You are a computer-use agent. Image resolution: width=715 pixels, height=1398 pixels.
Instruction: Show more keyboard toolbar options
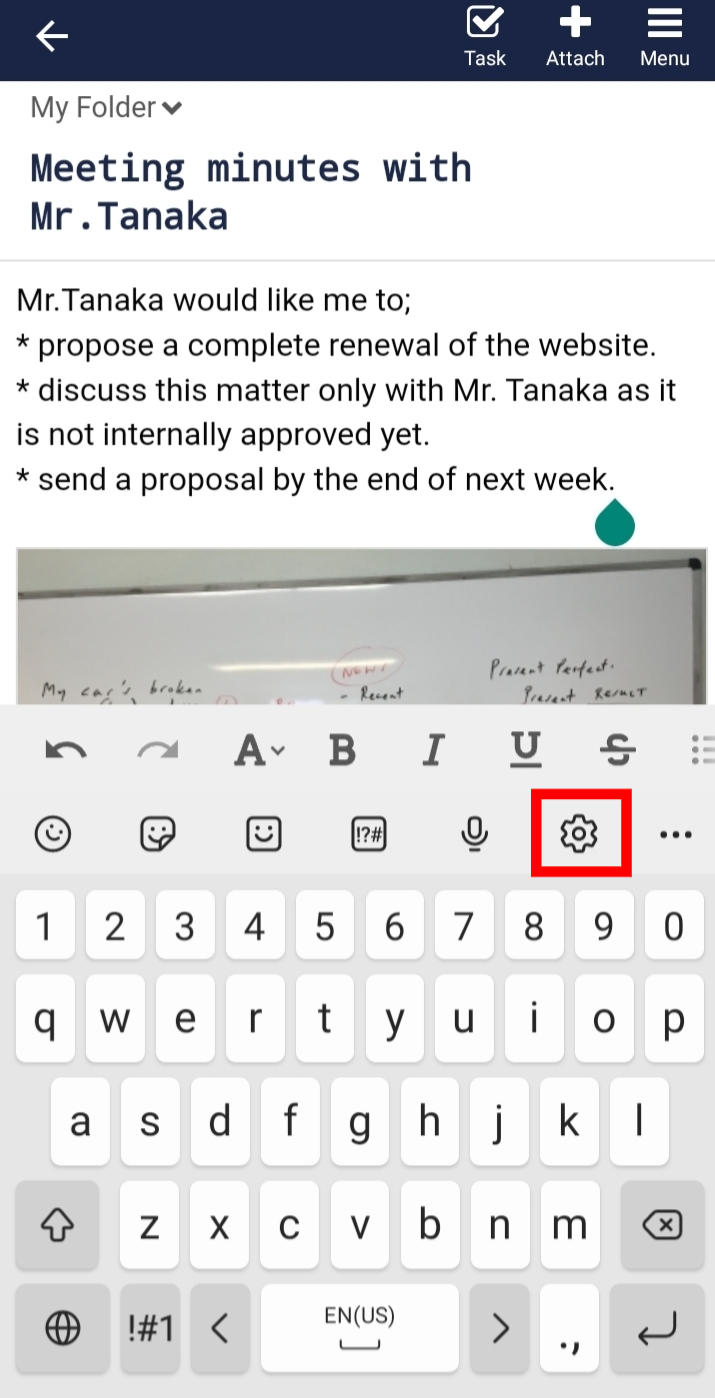(x=676, y=833)
